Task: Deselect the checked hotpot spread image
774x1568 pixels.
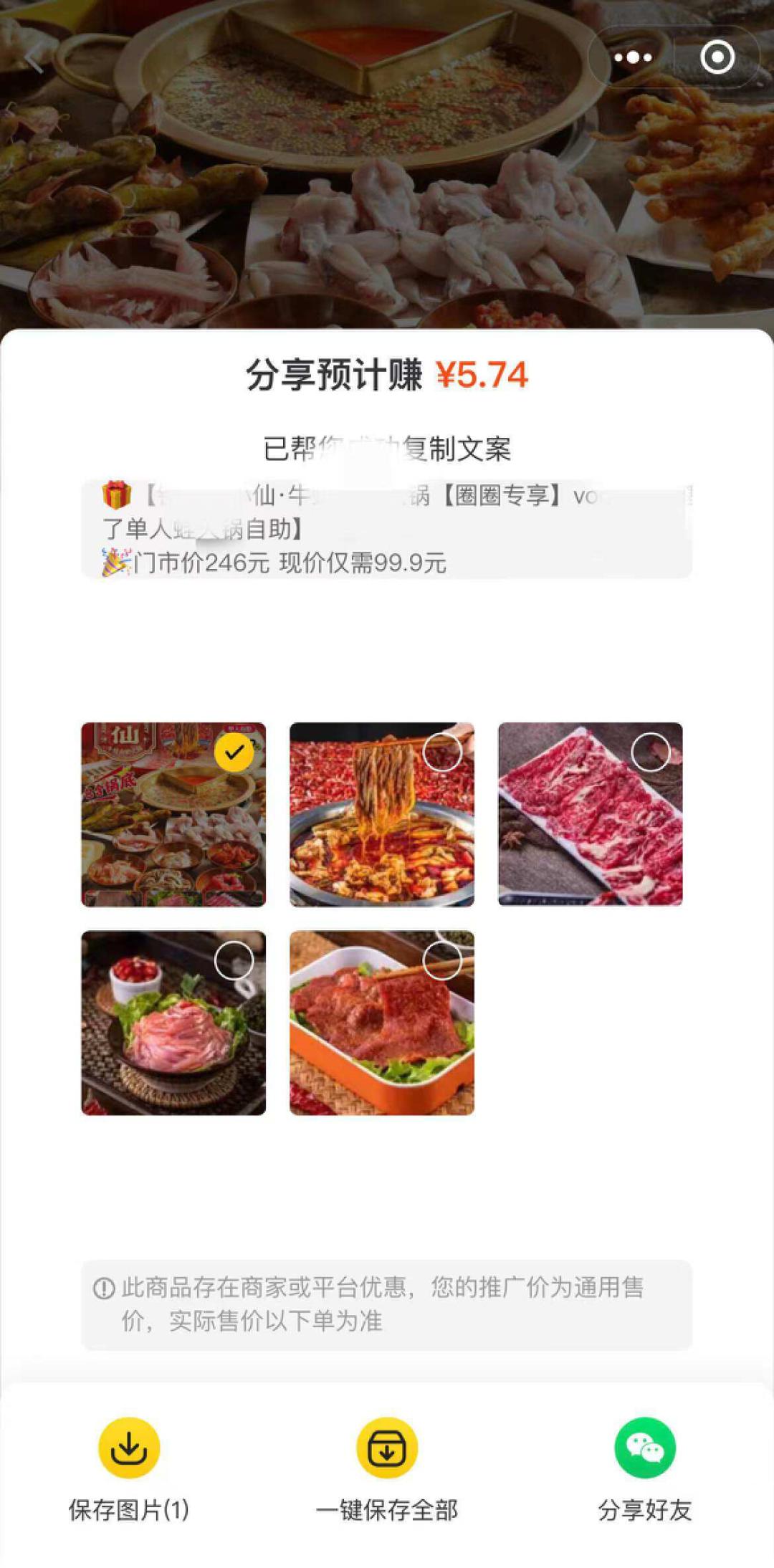Action: point(234,752)
